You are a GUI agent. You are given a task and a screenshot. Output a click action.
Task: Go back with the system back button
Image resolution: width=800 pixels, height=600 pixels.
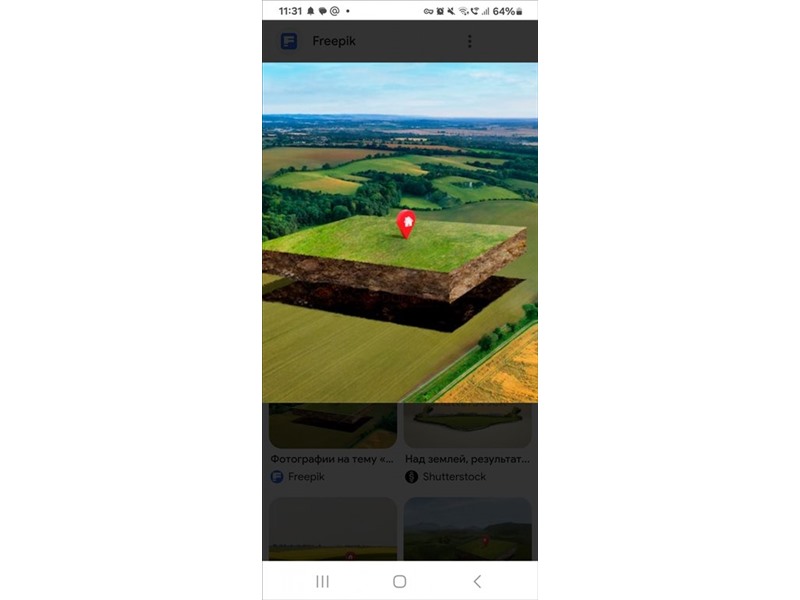click(477, 581)
